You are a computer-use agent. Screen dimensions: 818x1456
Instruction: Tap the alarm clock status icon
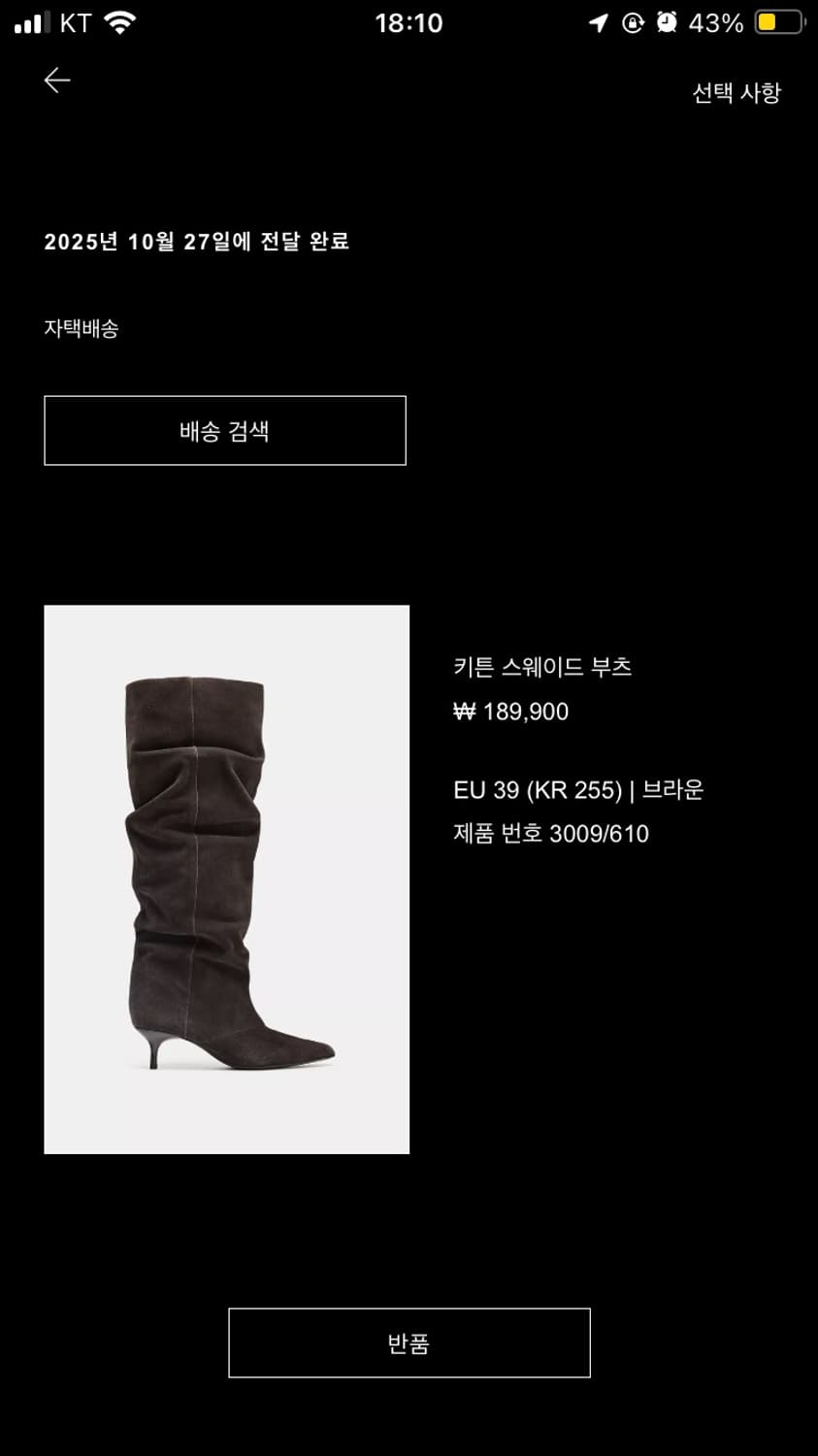(x=668, y=21)
